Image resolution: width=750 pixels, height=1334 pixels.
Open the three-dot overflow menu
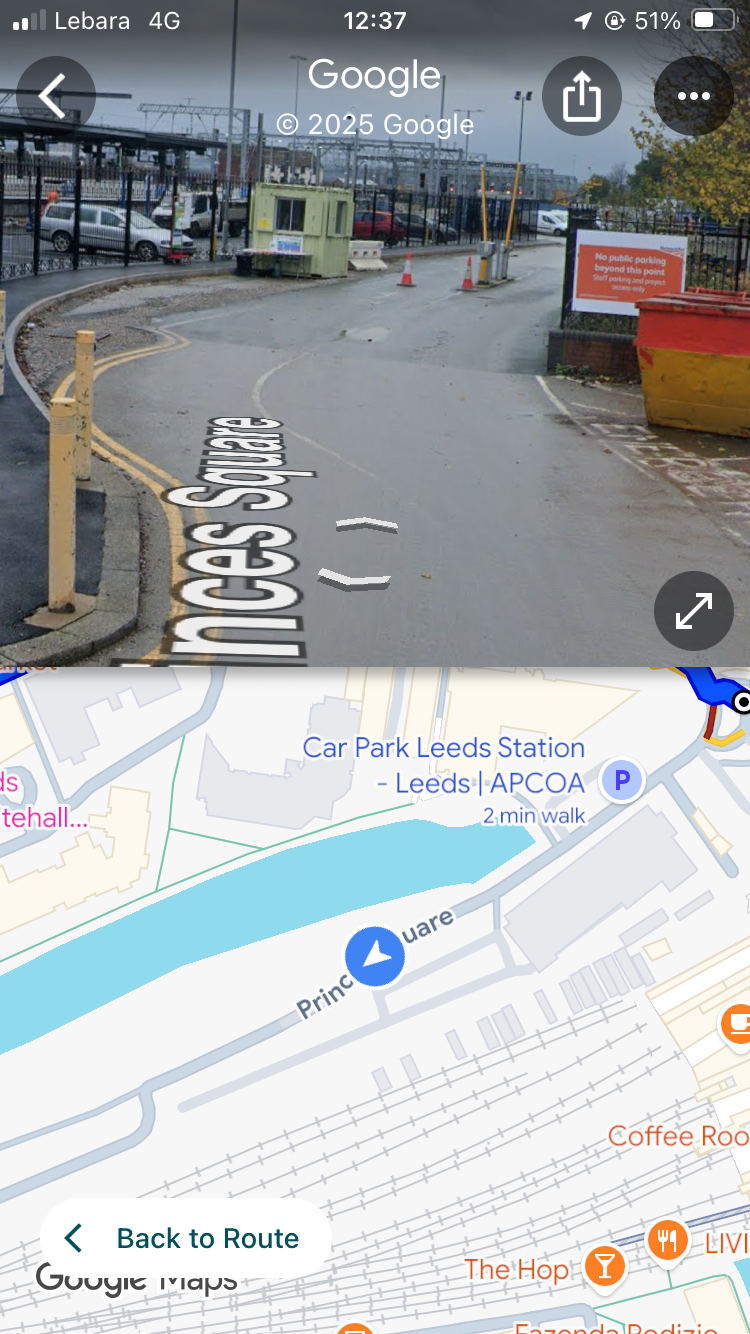(x=693, y=96)
